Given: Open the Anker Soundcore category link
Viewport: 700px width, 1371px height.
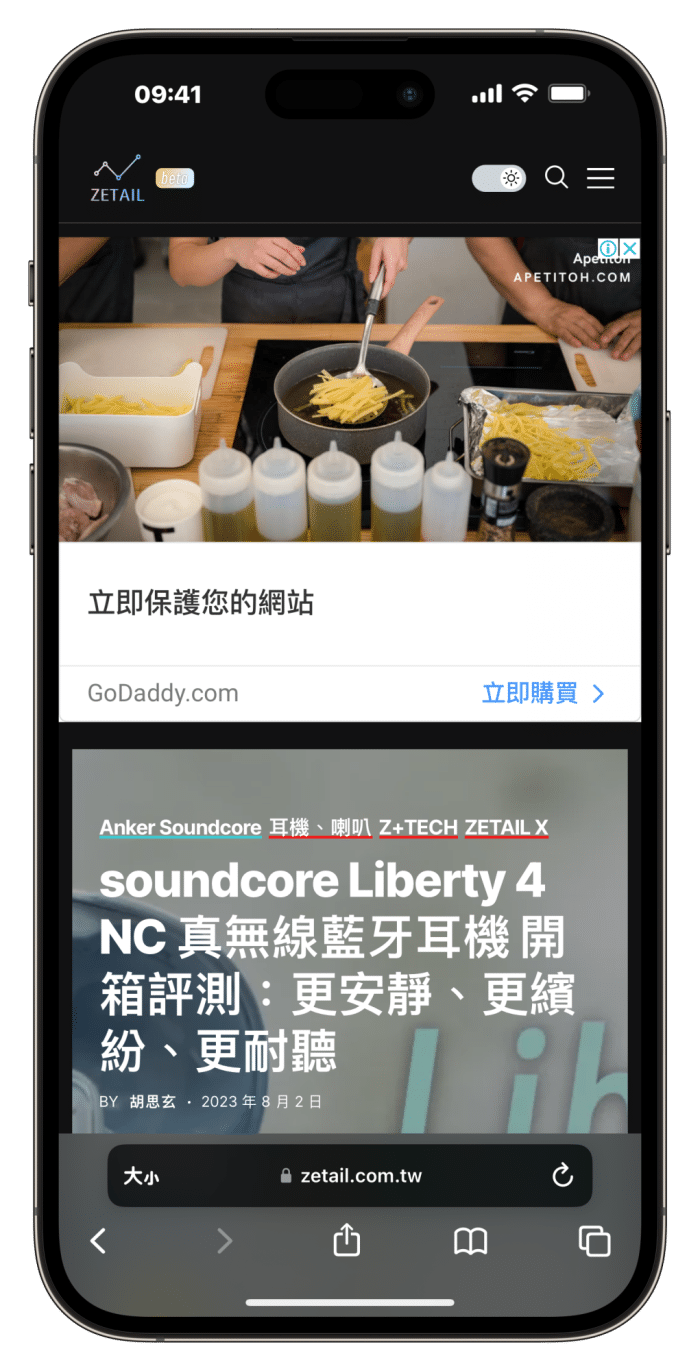Looking at the screenshot, I should pyautogui.click(x=180, y=828).
